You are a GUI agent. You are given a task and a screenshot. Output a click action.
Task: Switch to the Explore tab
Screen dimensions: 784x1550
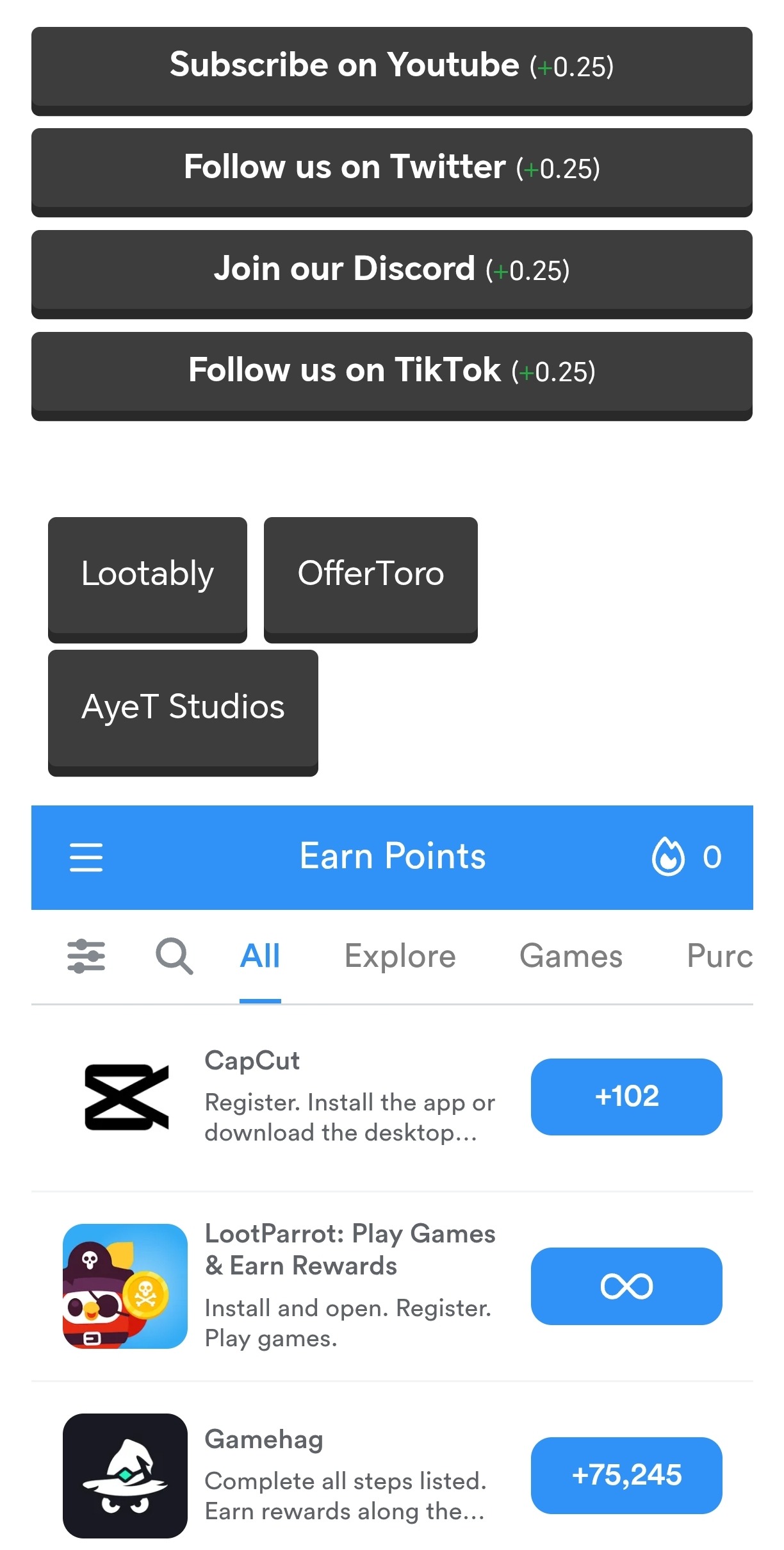(x=399, y=955)
